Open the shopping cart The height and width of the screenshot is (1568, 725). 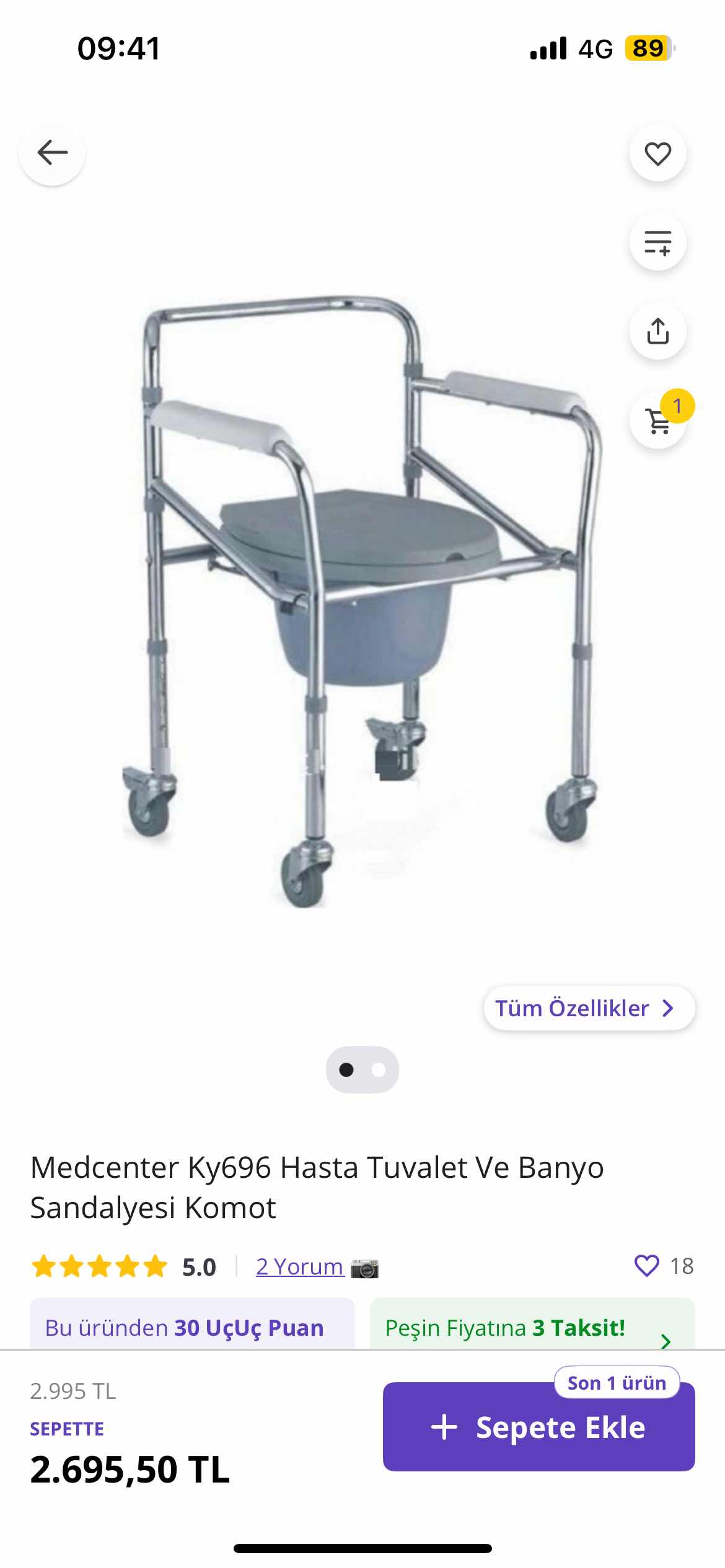[657, 421]
